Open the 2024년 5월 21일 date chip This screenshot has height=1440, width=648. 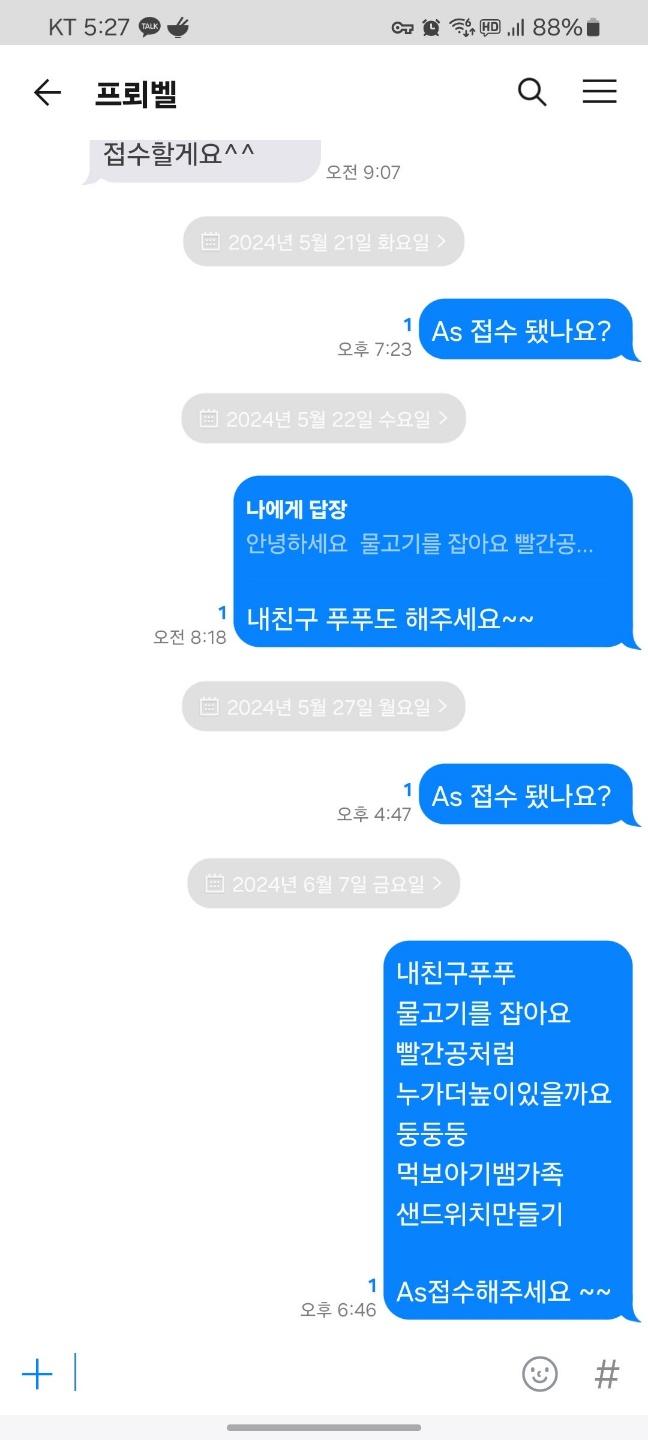coord(323,241)
